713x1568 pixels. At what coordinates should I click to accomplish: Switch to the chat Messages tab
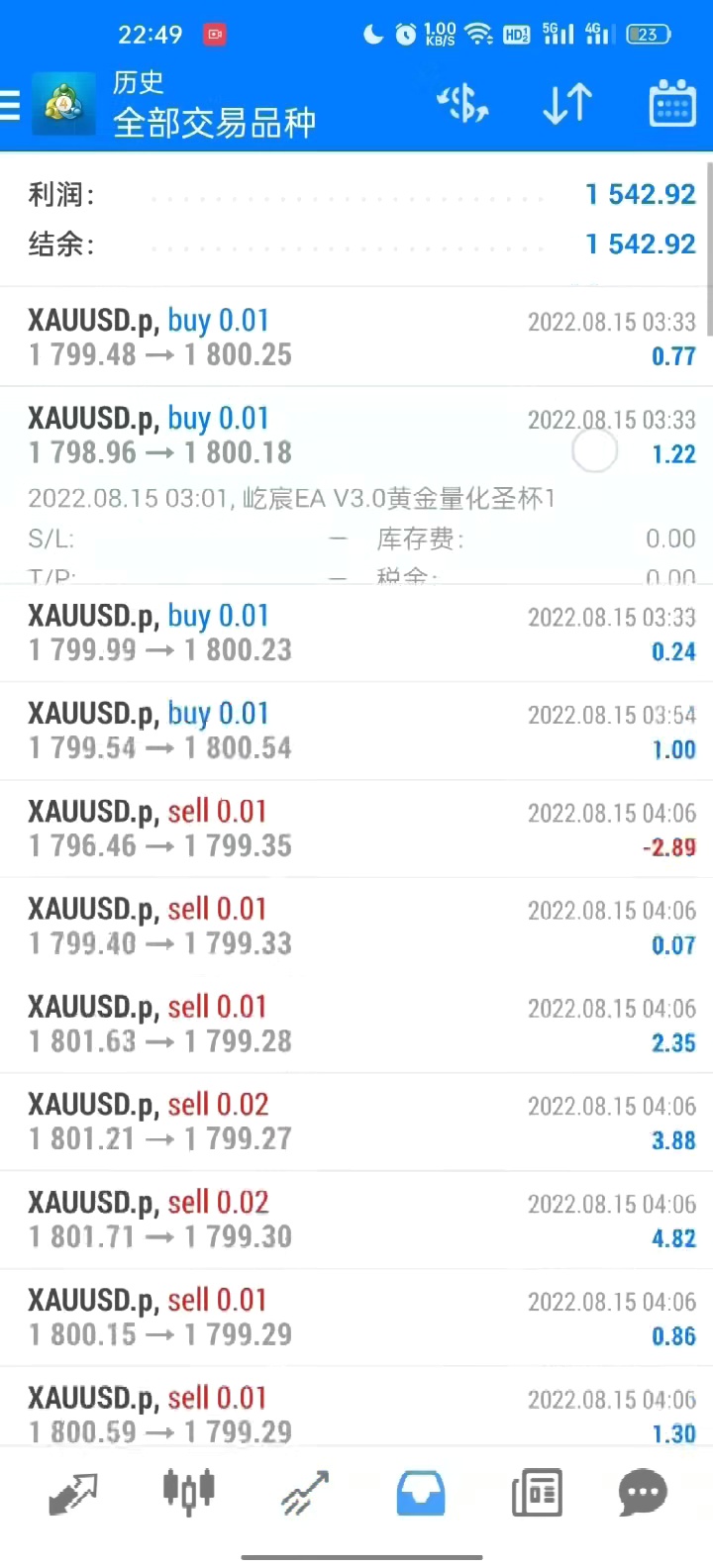(x=643, y=1493)
